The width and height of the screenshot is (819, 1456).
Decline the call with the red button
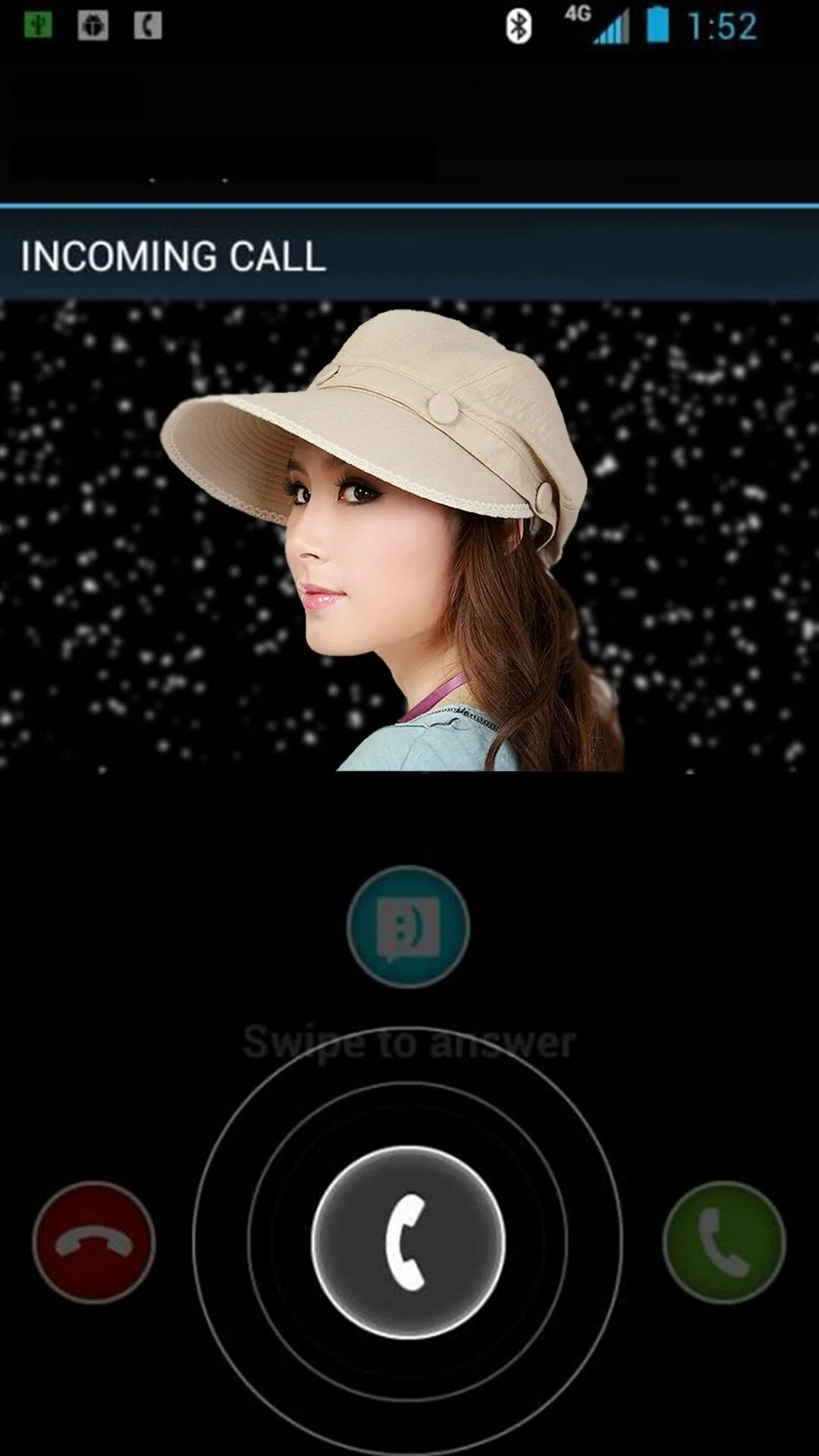point(94,1242)
